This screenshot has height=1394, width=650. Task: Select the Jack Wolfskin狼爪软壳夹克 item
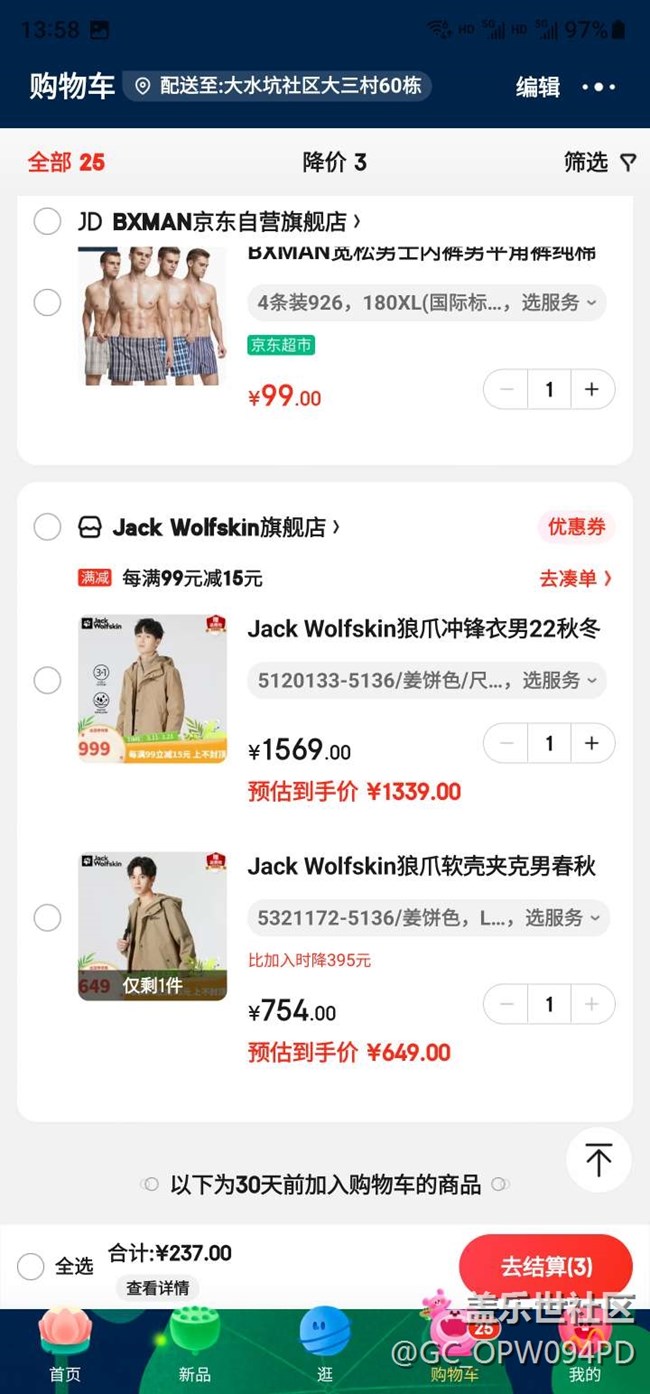[47, 917]
